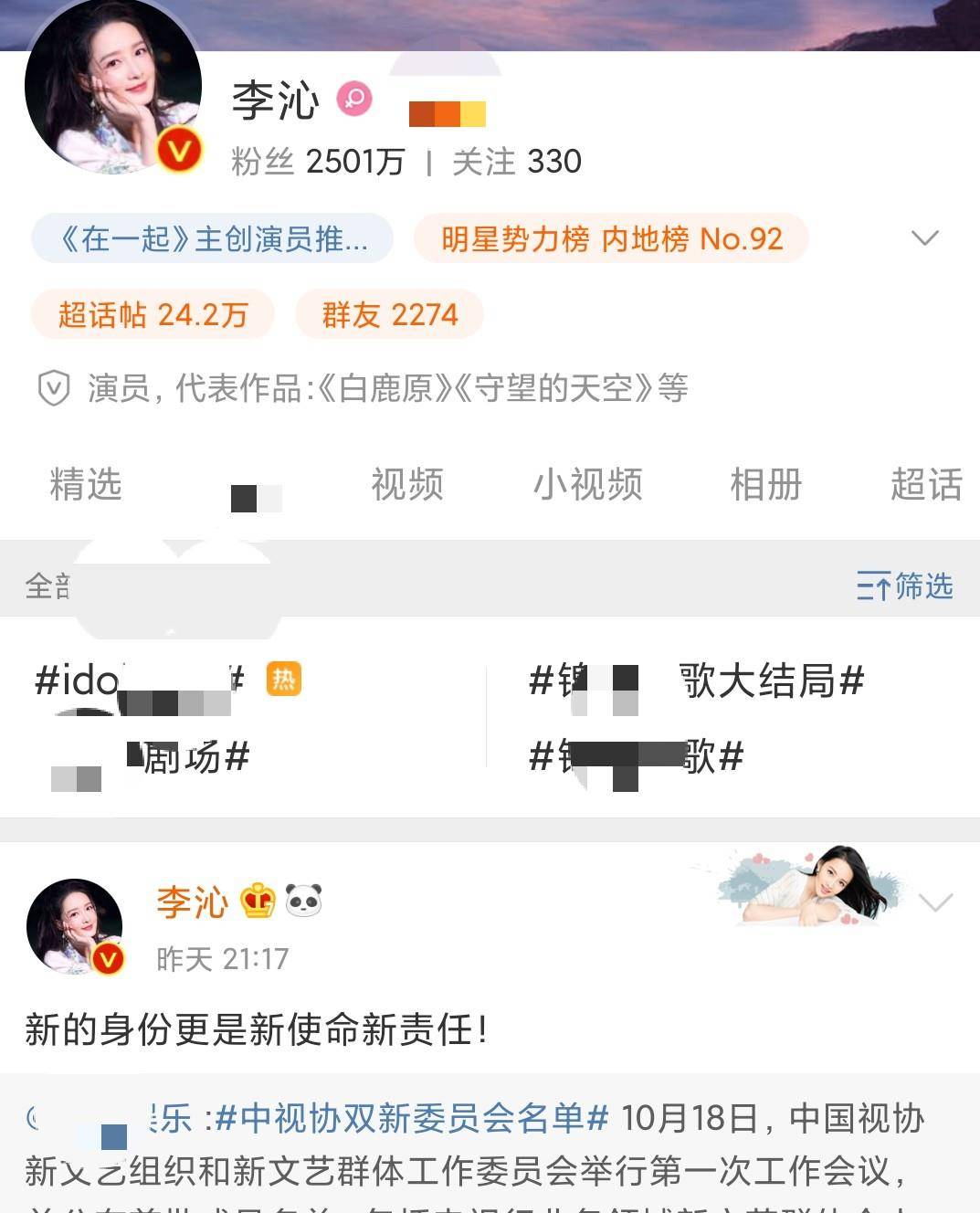Switch to the 视频 tab
Image resolution: width=980 pixels, height=1213 pixels.
(x=406, y=484)
